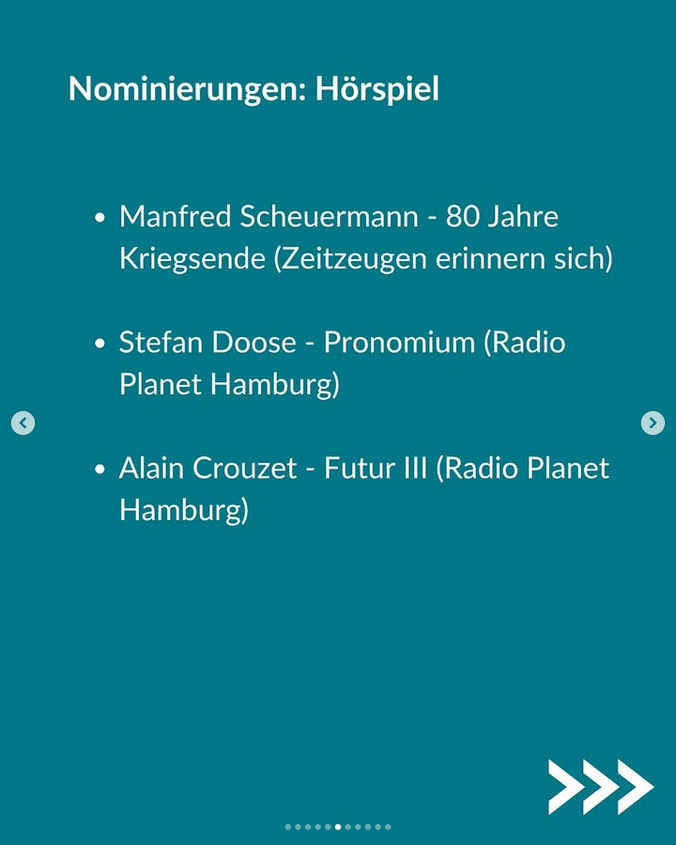This screenshot has height=845, width=676.
Task: Return to the previous carousel slide
Action: (23, 423)
